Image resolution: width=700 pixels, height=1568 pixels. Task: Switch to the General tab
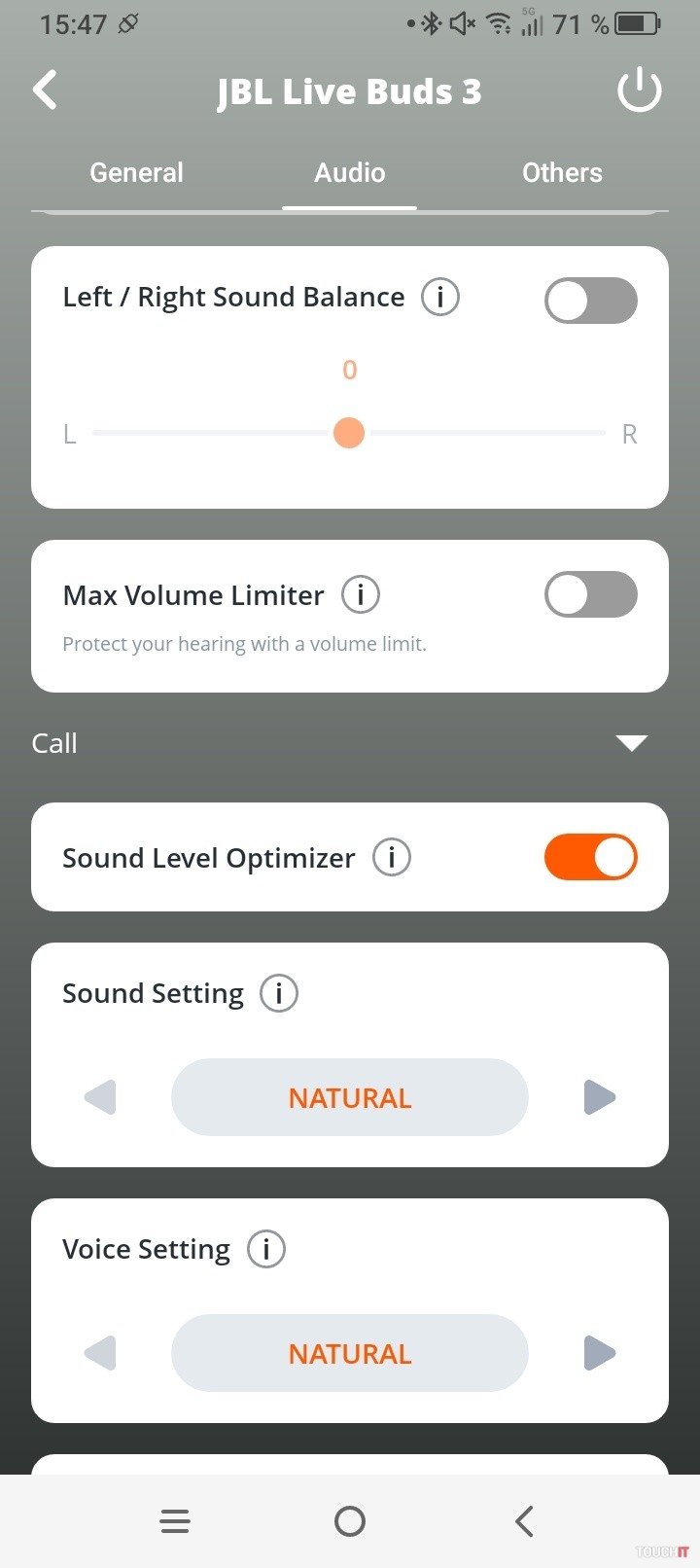(136, 173)
